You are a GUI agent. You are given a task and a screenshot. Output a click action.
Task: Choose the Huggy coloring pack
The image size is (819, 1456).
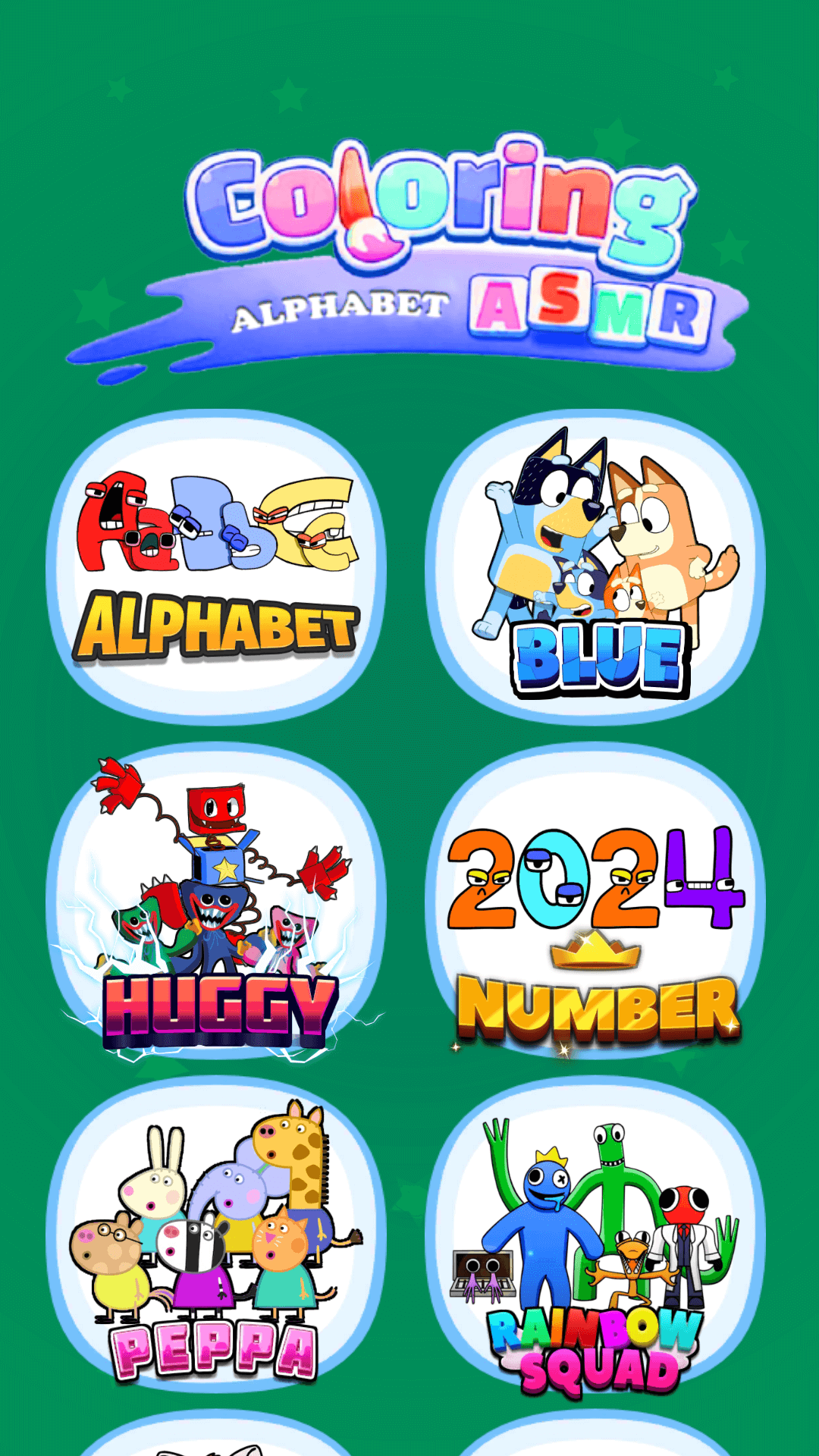[x=216, y=902]
